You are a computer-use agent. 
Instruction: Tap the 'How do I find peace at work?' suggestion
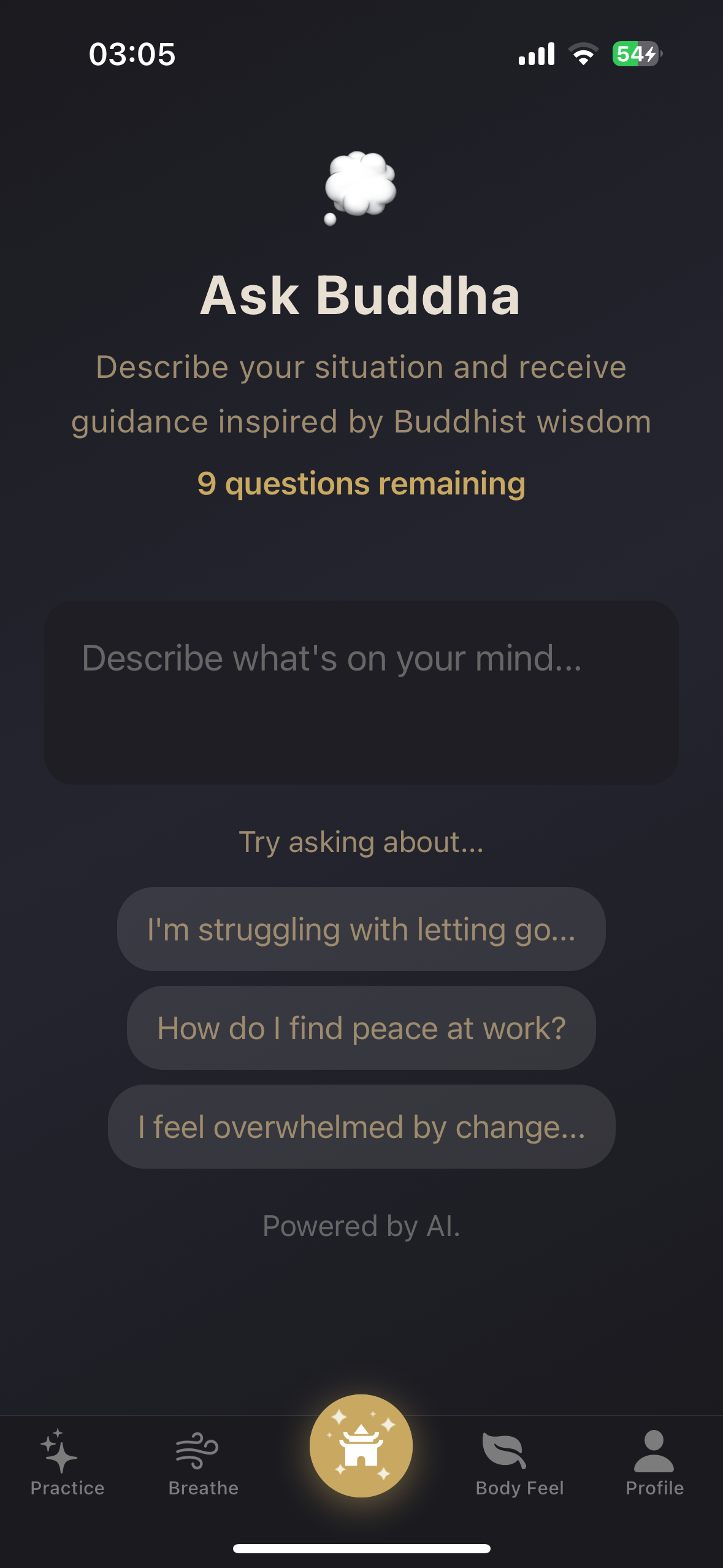(361, 1028)
